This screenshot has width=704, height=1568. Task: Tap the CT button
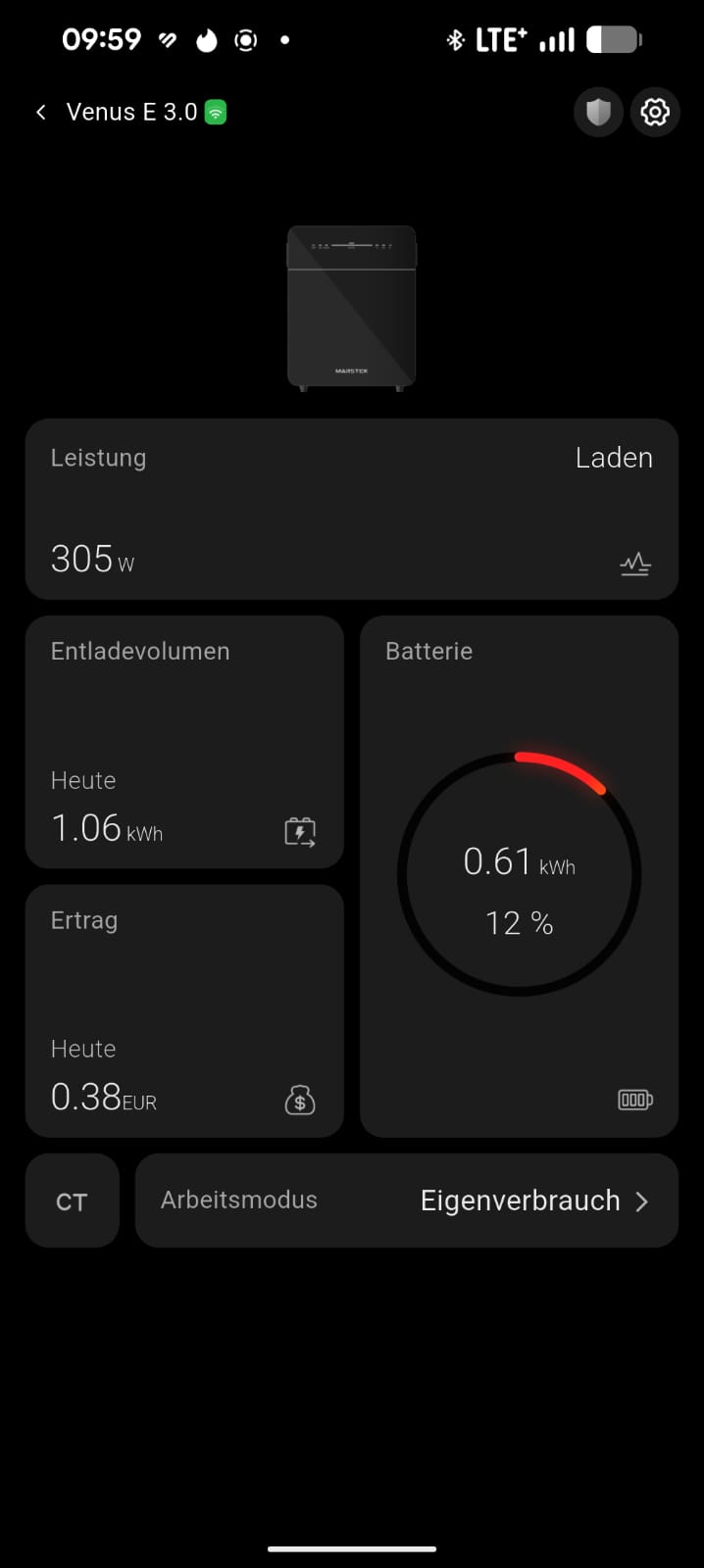72,1200
